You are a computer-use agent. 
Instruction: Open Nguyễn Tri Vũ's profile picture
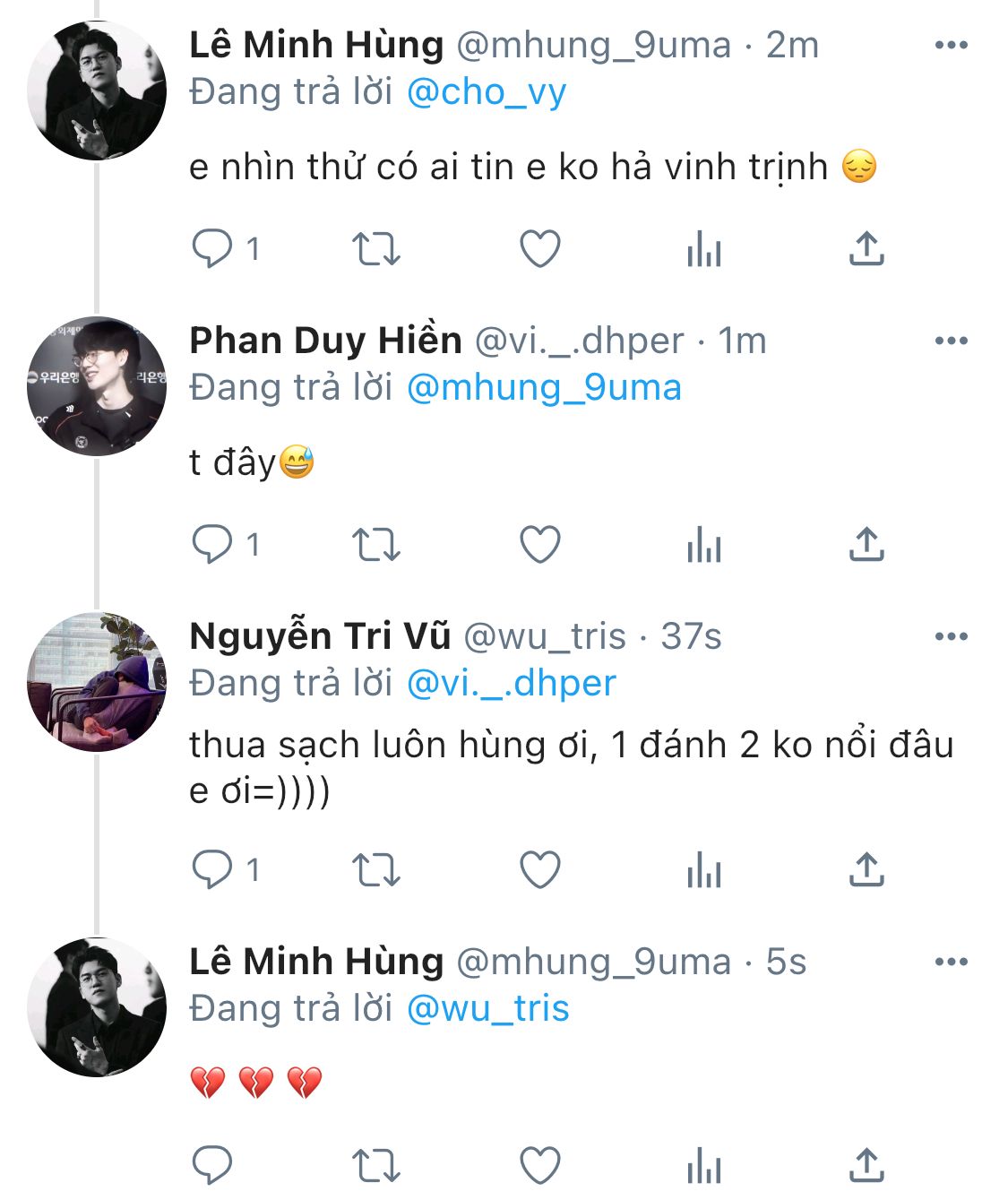click(x=97, y=681)
